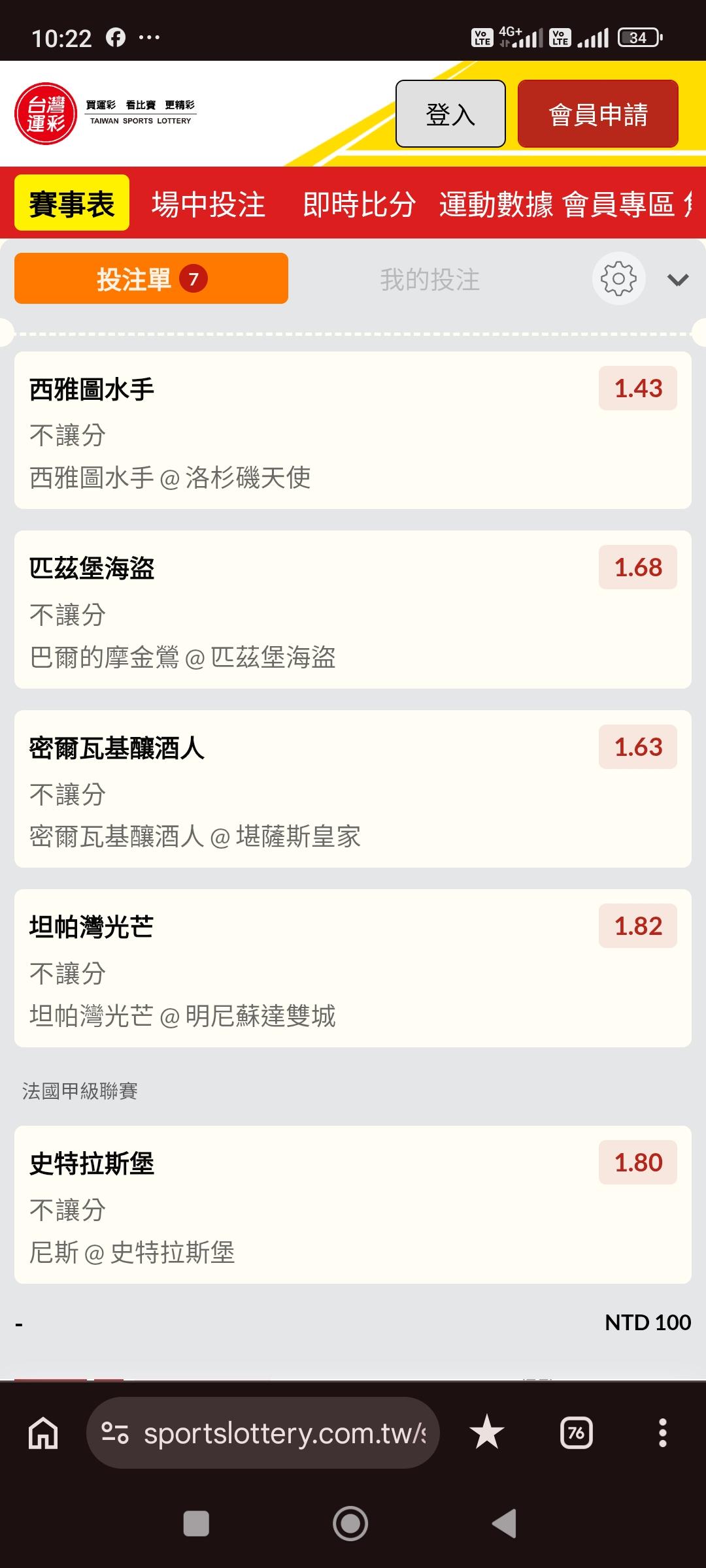The width and height of the screenshot is (706, 1568).
Task: Tap the 登入 login button
Action: pos(450,114)
